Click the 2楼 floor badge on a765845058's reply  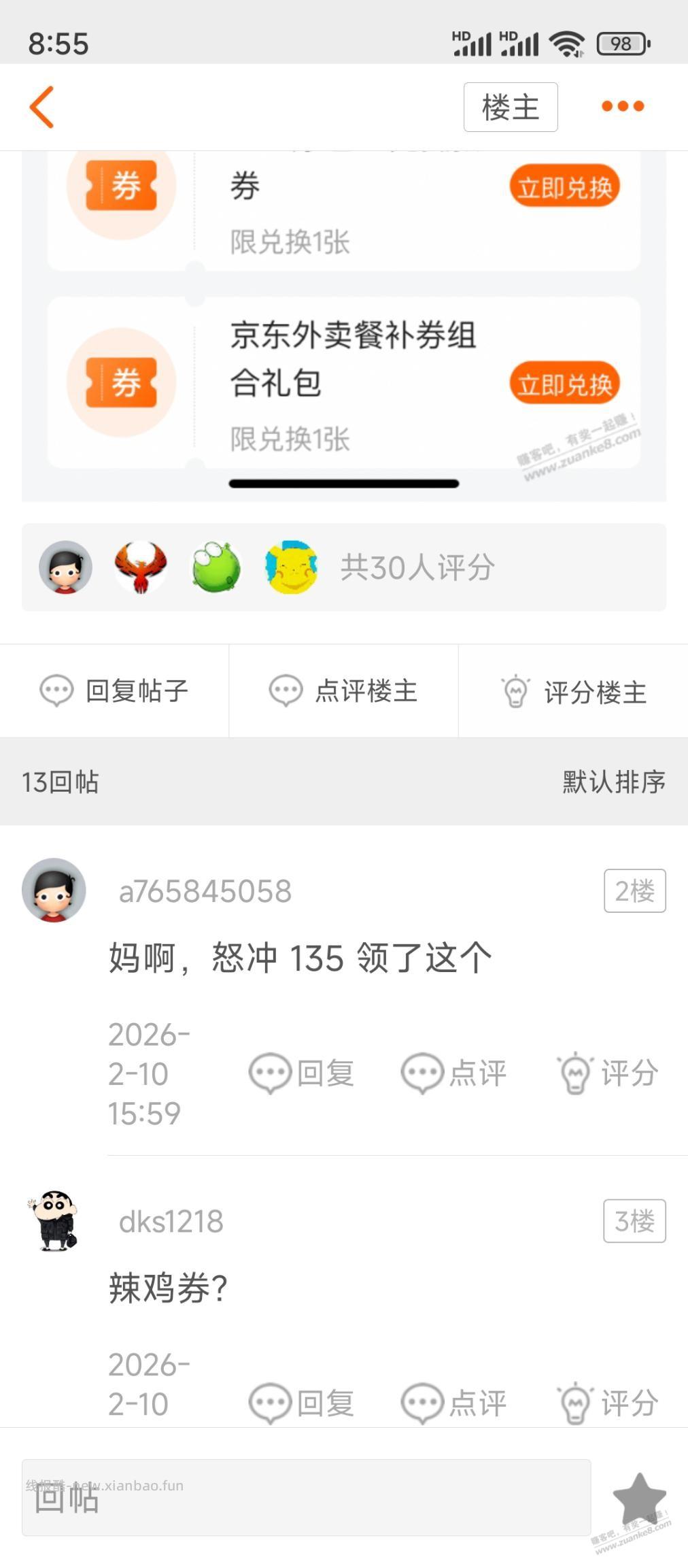[633, 890]
